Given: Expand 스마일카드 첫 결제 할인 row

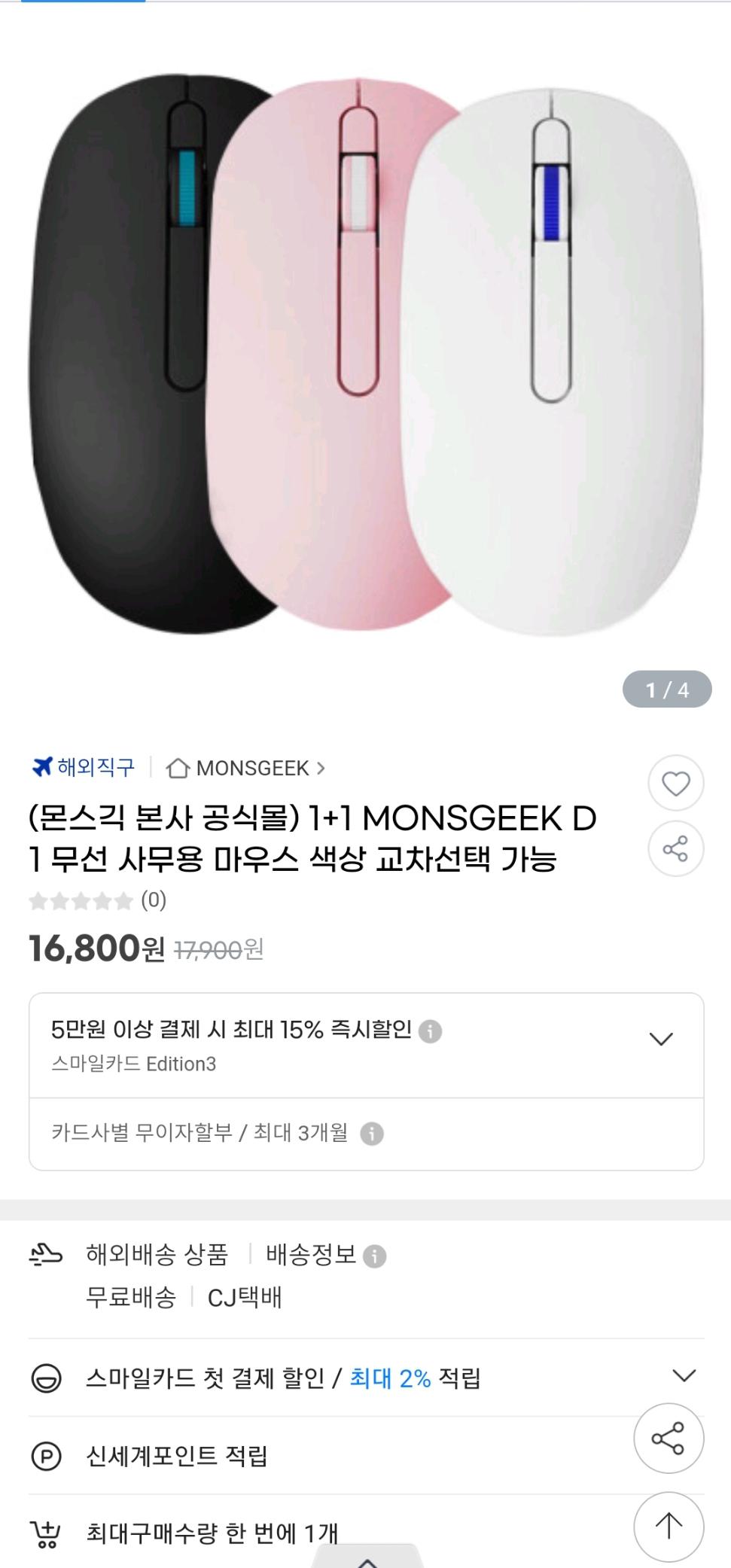Looking at the screenshot, I should click(683, 1377).
